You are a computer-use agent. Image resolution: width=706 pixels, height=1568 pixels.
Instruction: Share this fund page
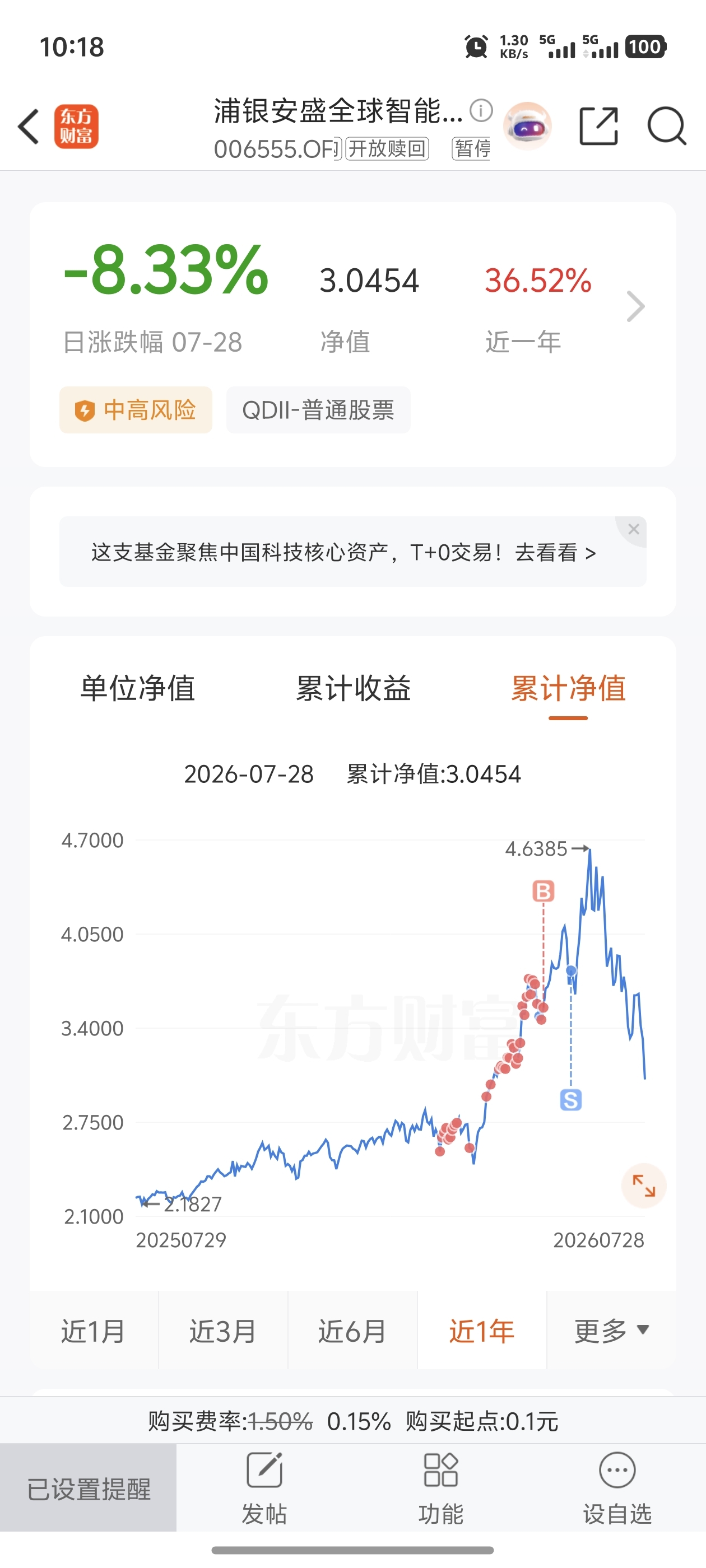point(599,126)
